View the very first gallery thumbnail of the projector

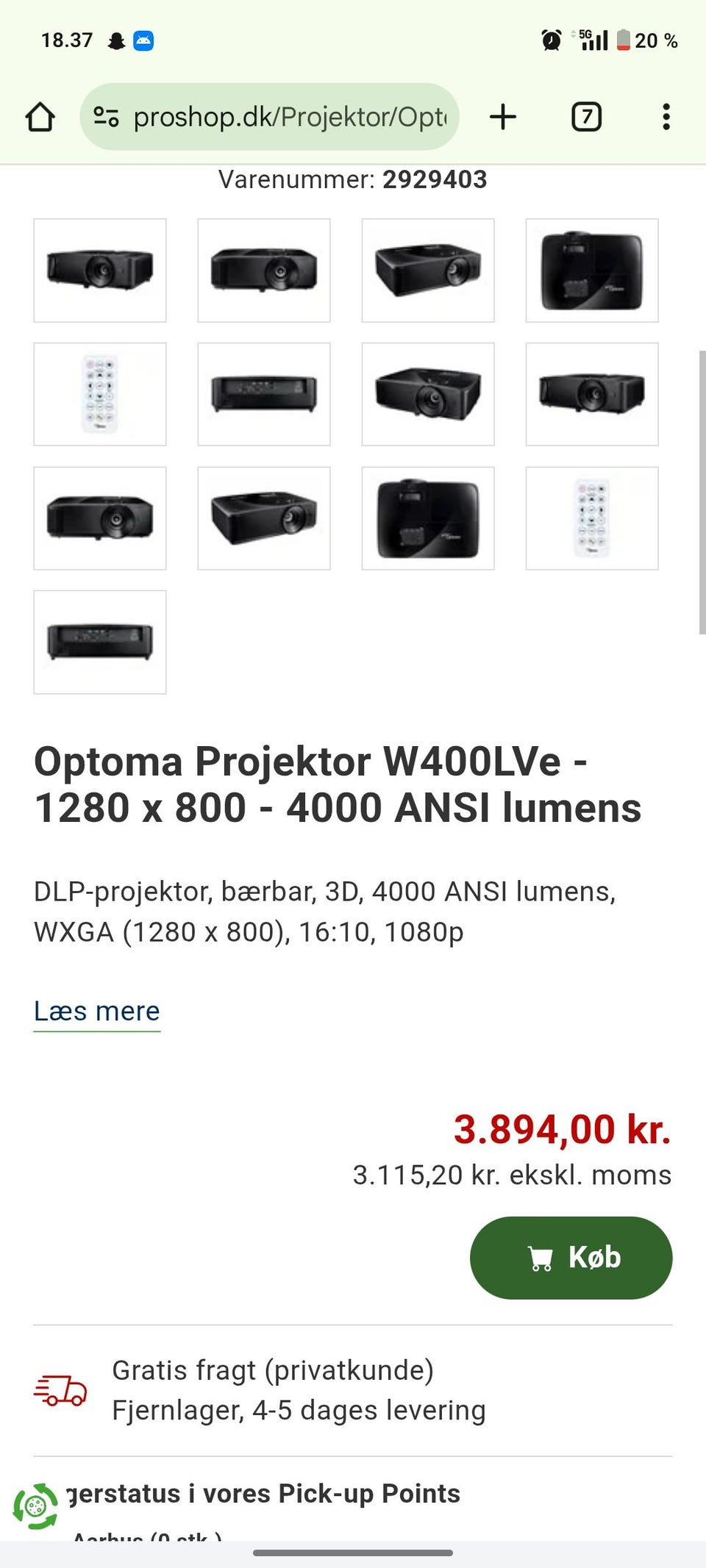pos(100,271)
